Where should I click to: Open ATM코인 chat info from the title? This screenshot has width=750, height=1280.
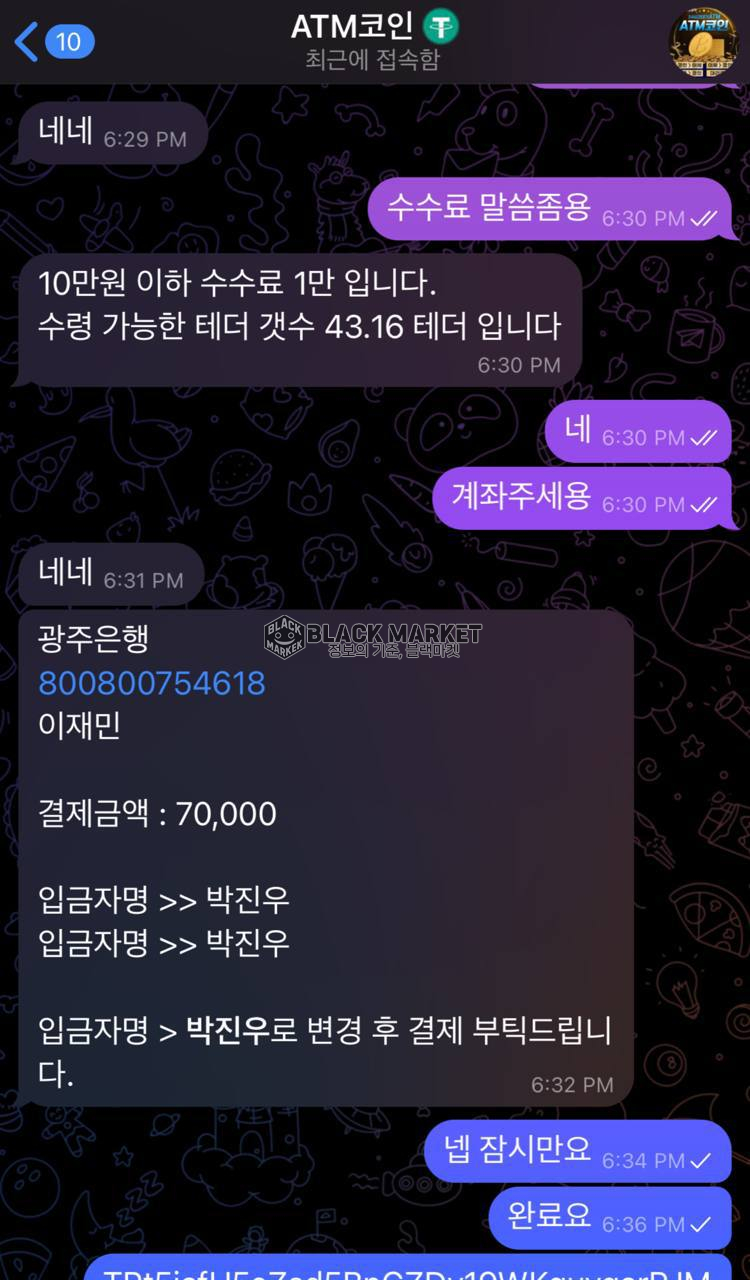point(373,27)
